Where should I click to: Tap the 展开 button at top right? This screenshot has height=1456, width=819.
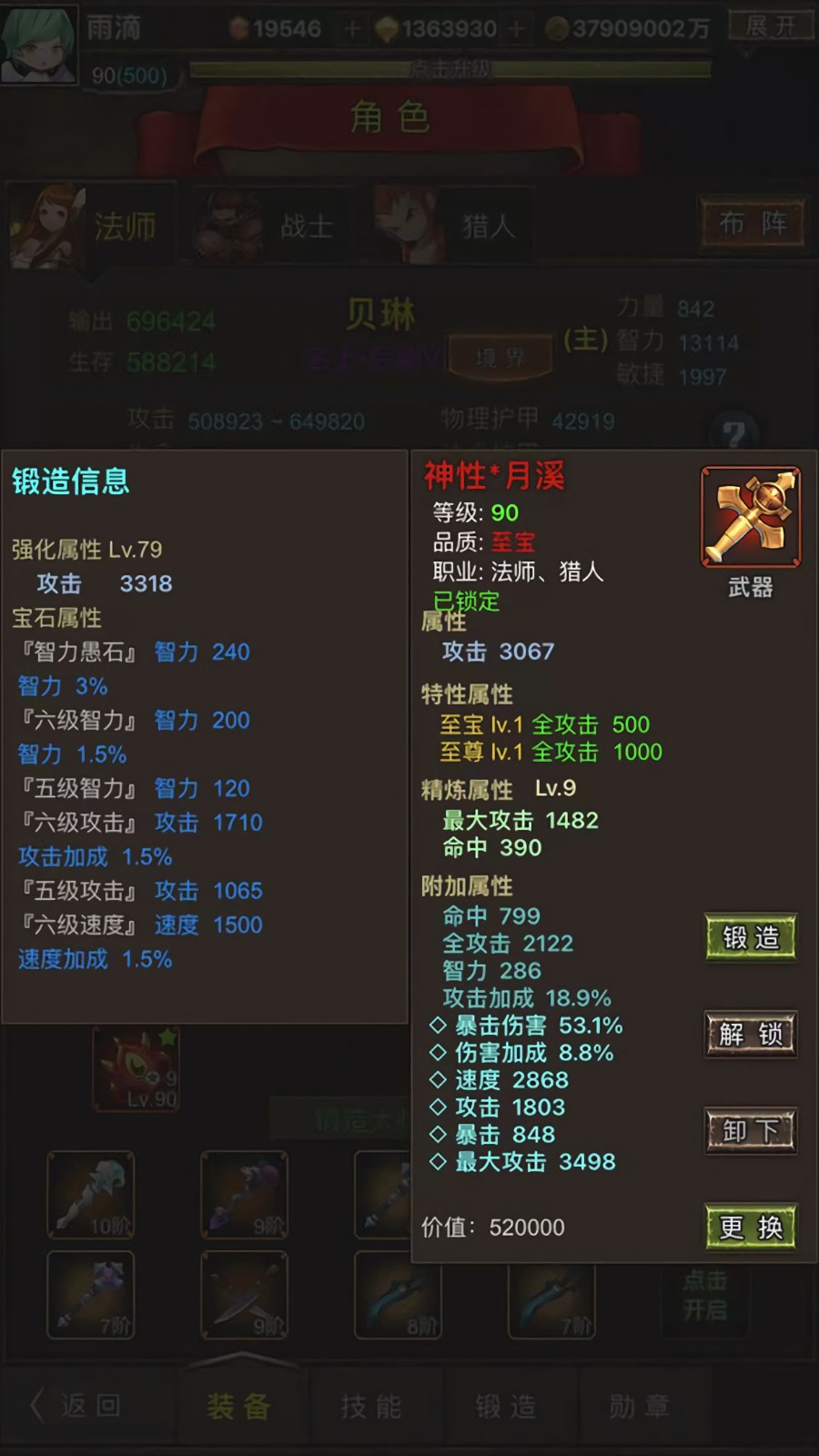770,27
